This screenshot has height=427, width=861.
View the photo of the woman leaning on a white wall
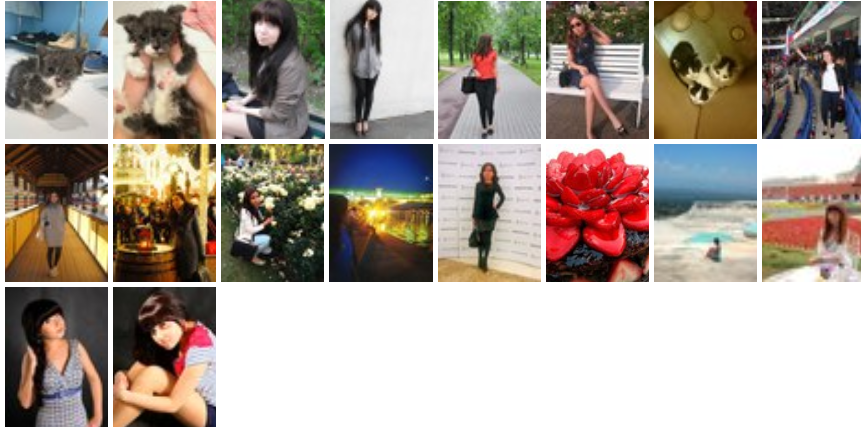click(x=381, y=70)
